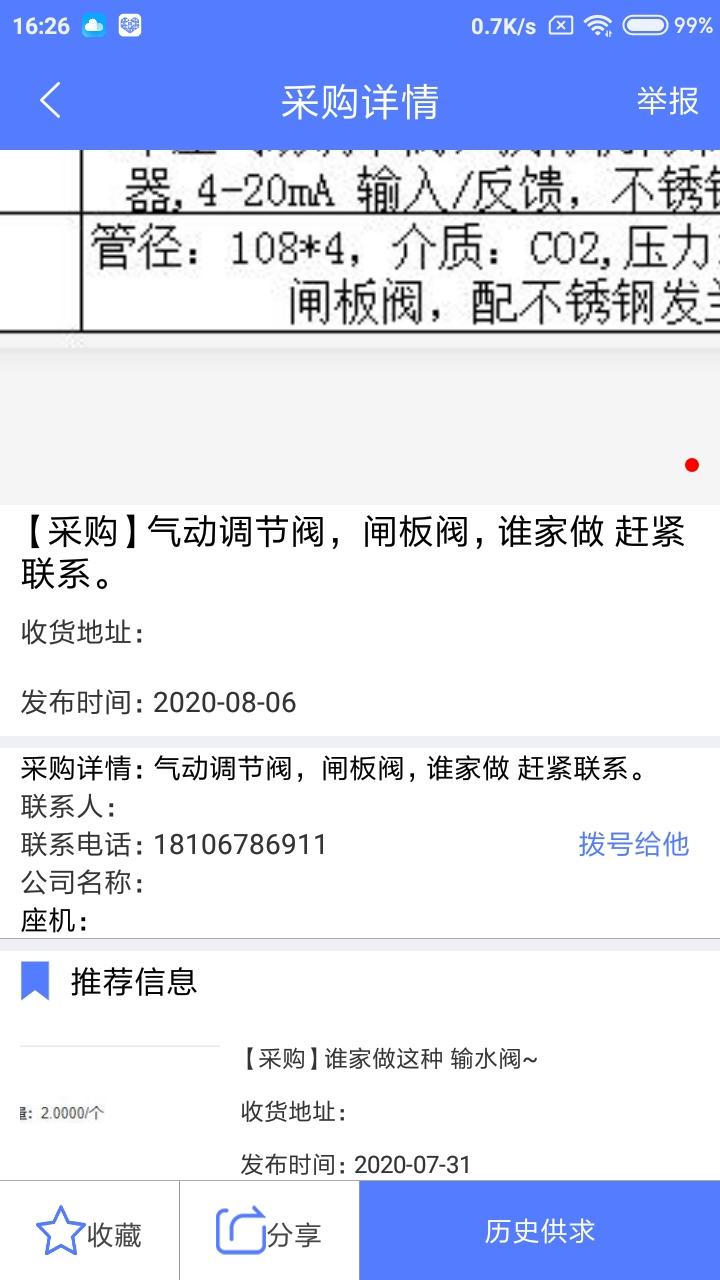The width and height of the screenshot is (720, 1280).
Task: Add this purchase to 收藏
Action: [x=89, y=1231]
